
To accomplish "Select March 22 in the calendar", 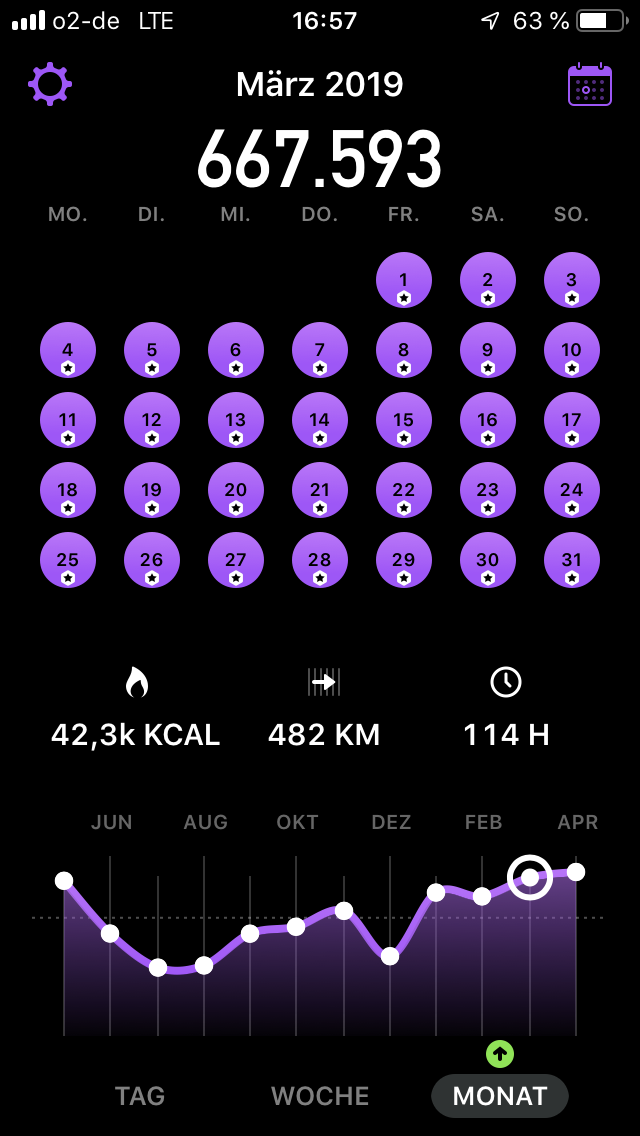I will (404, 490).
